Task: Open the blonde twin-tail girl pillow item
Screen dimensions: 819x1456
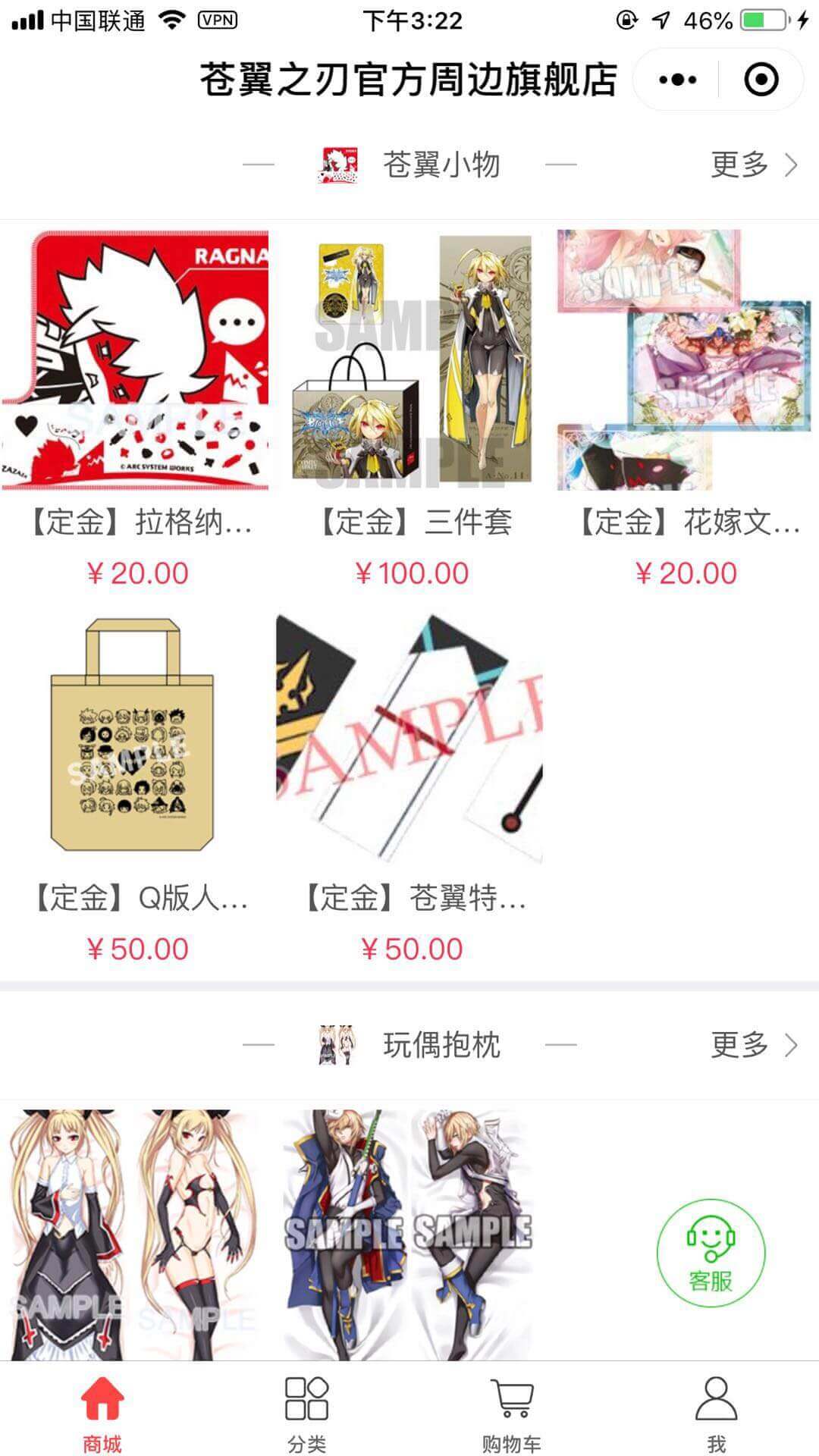Action: click(135, 1232)
